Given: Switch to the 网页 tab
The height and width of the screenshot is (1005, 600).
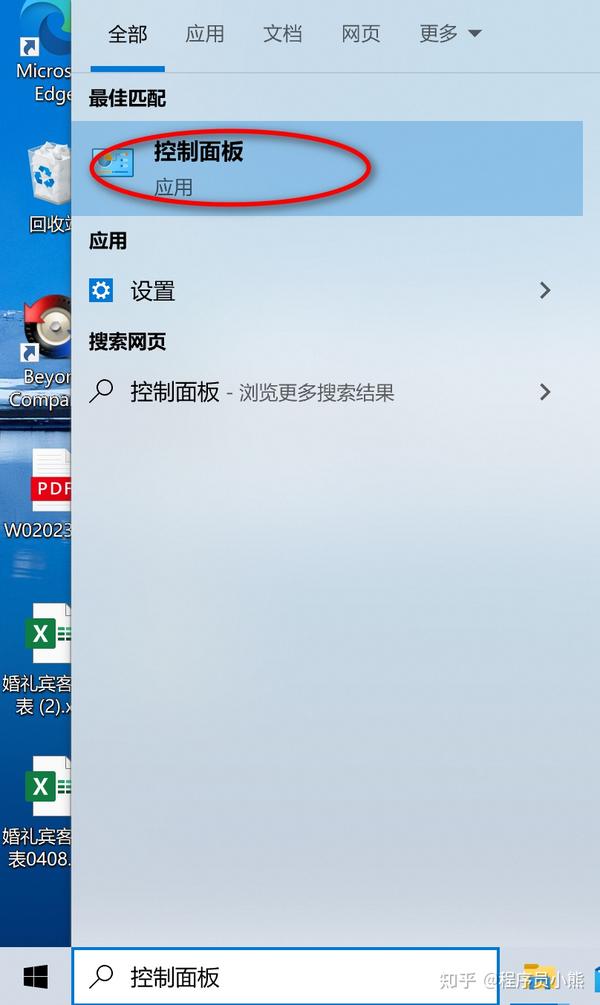Looking at the screenshot, I should pyautogui.click(x=360, y=33).
